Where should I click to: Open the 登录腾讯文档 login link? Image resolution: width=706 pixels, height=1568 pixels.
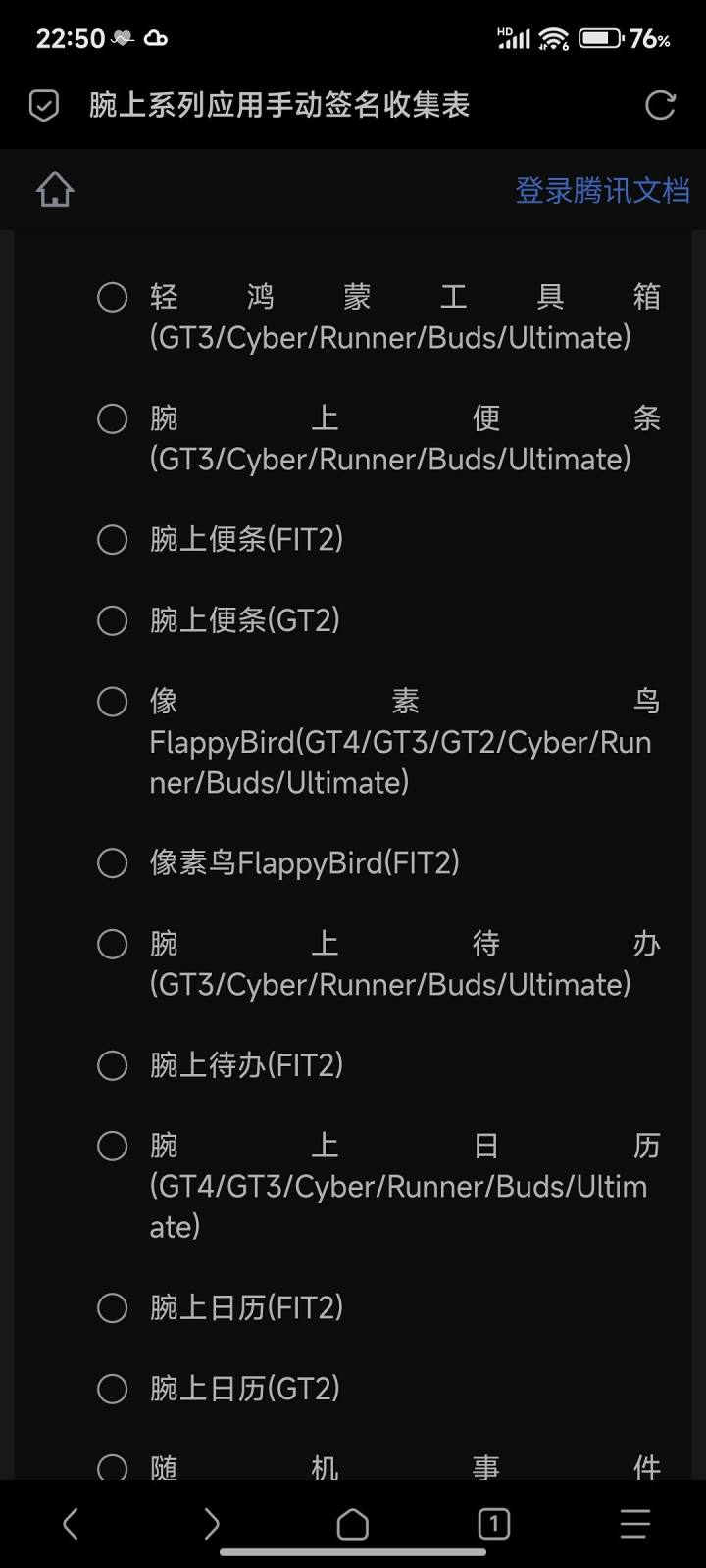[601, 191]
